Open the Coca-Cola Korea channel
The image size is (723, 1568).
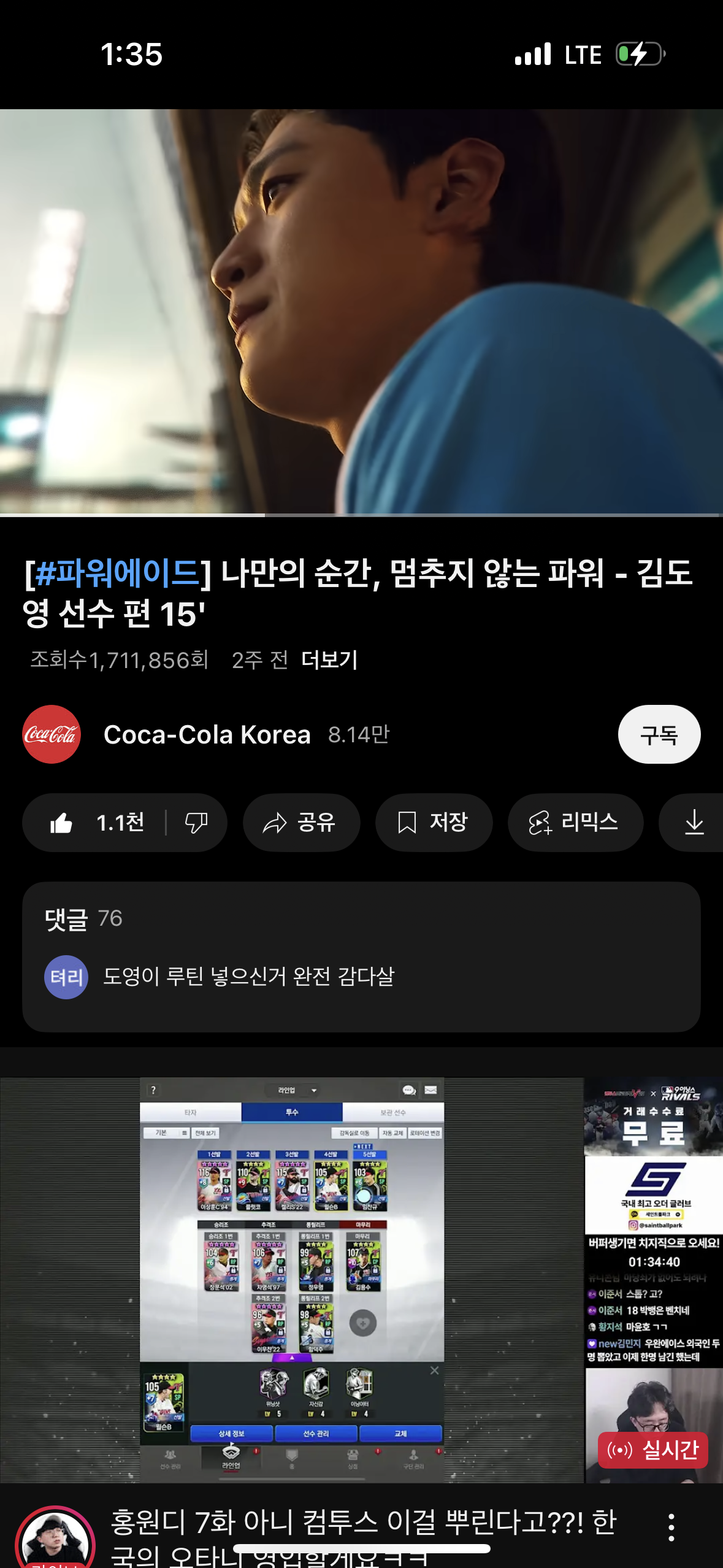pyautogui.click(x=206, y=734)
